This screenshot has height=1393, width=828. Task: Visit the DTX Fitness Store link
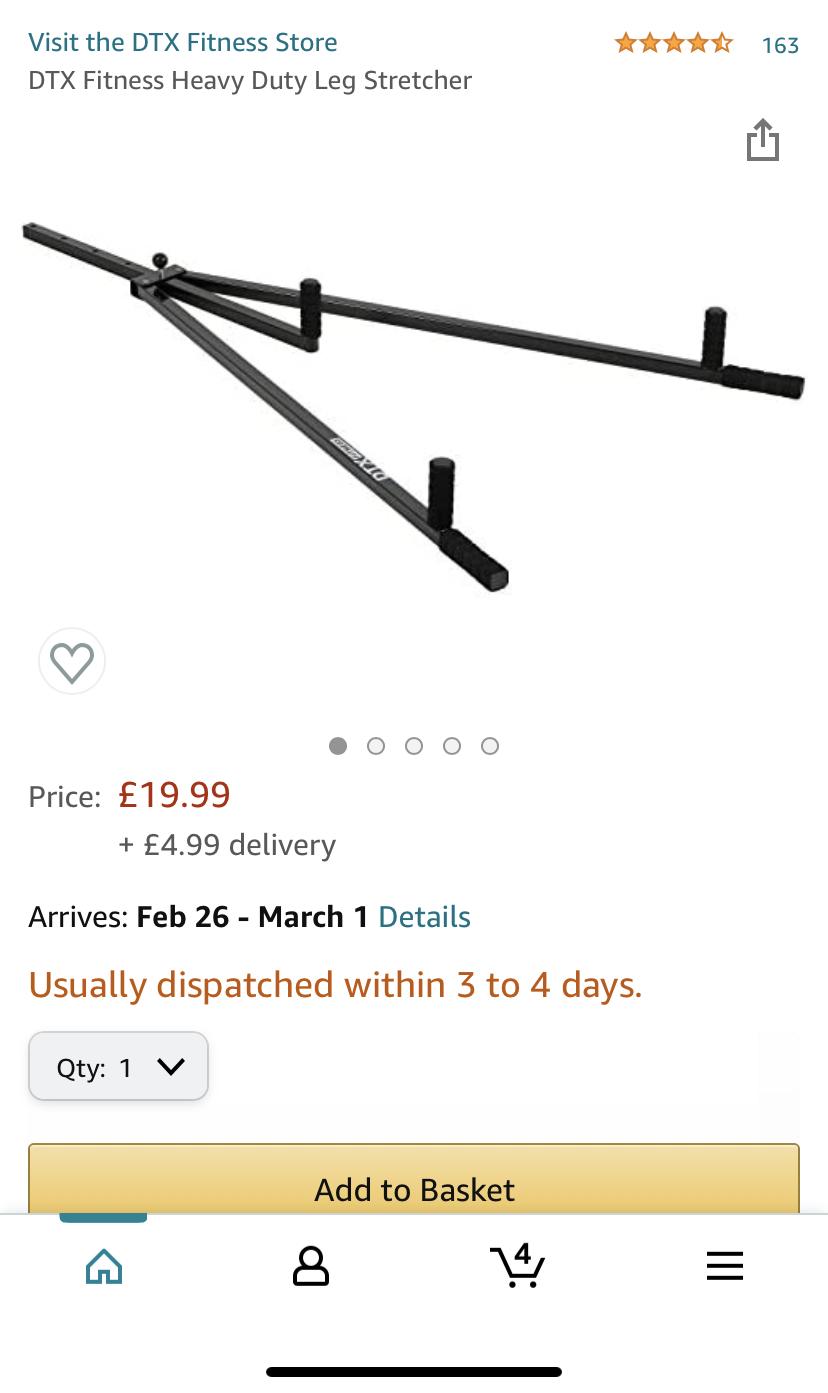tap(183, 42)
